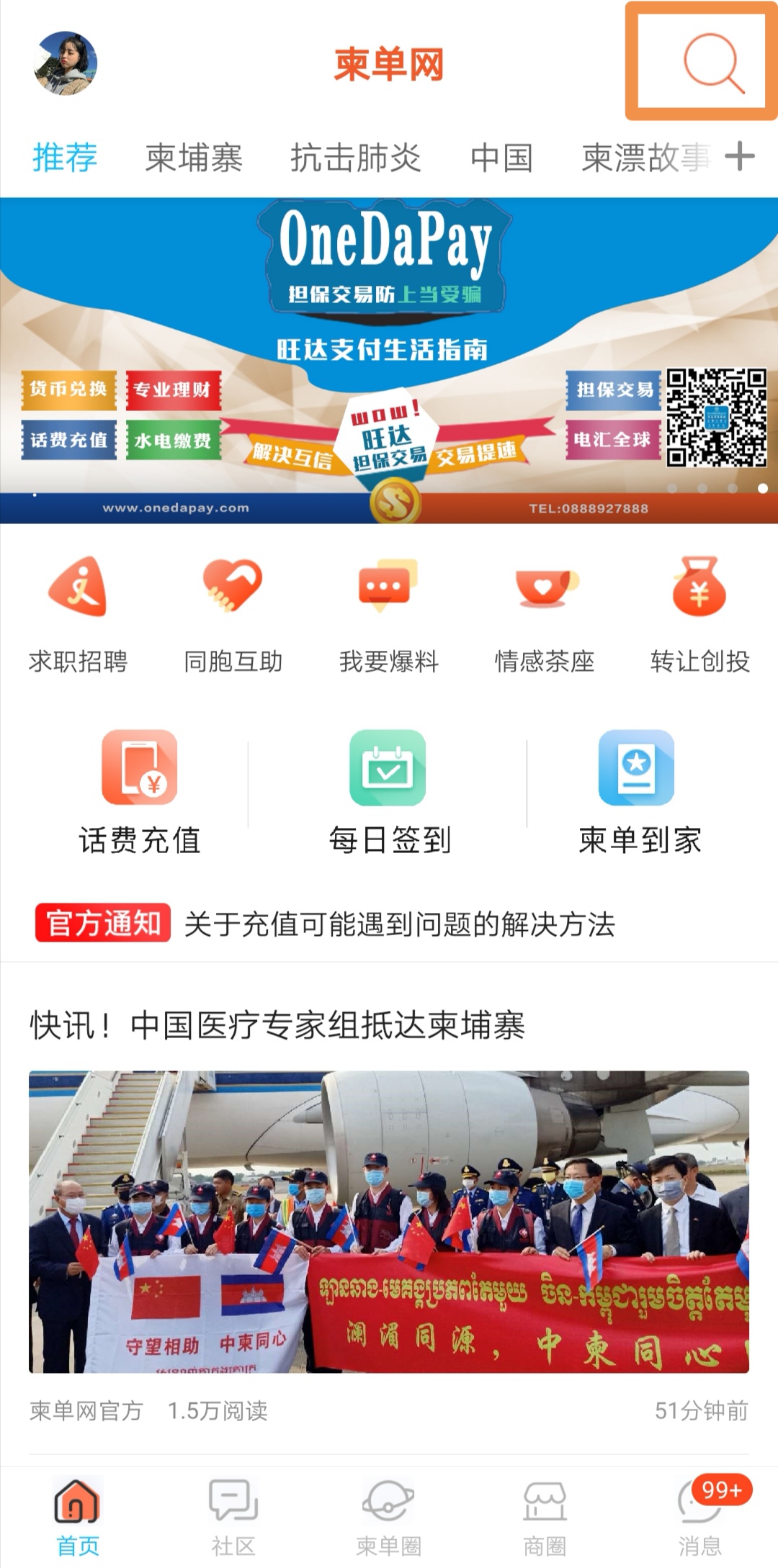Screen dimensions: 778x1568
Task: Open 话费充值 service
Action: (139, 792)
